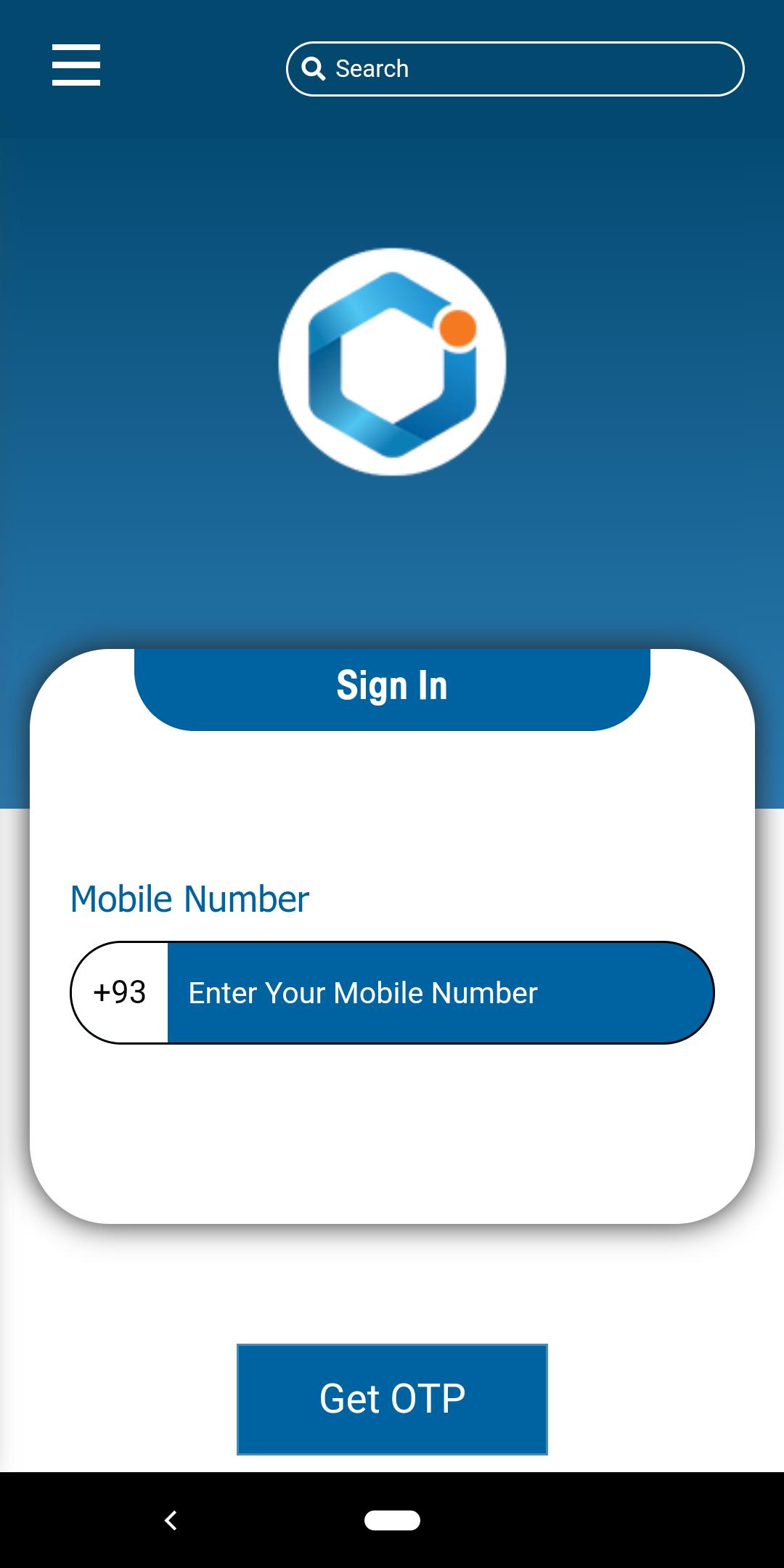Open the hamburger menu
This screenshot has width=784, height=1568.
click(x=76, y=65)
